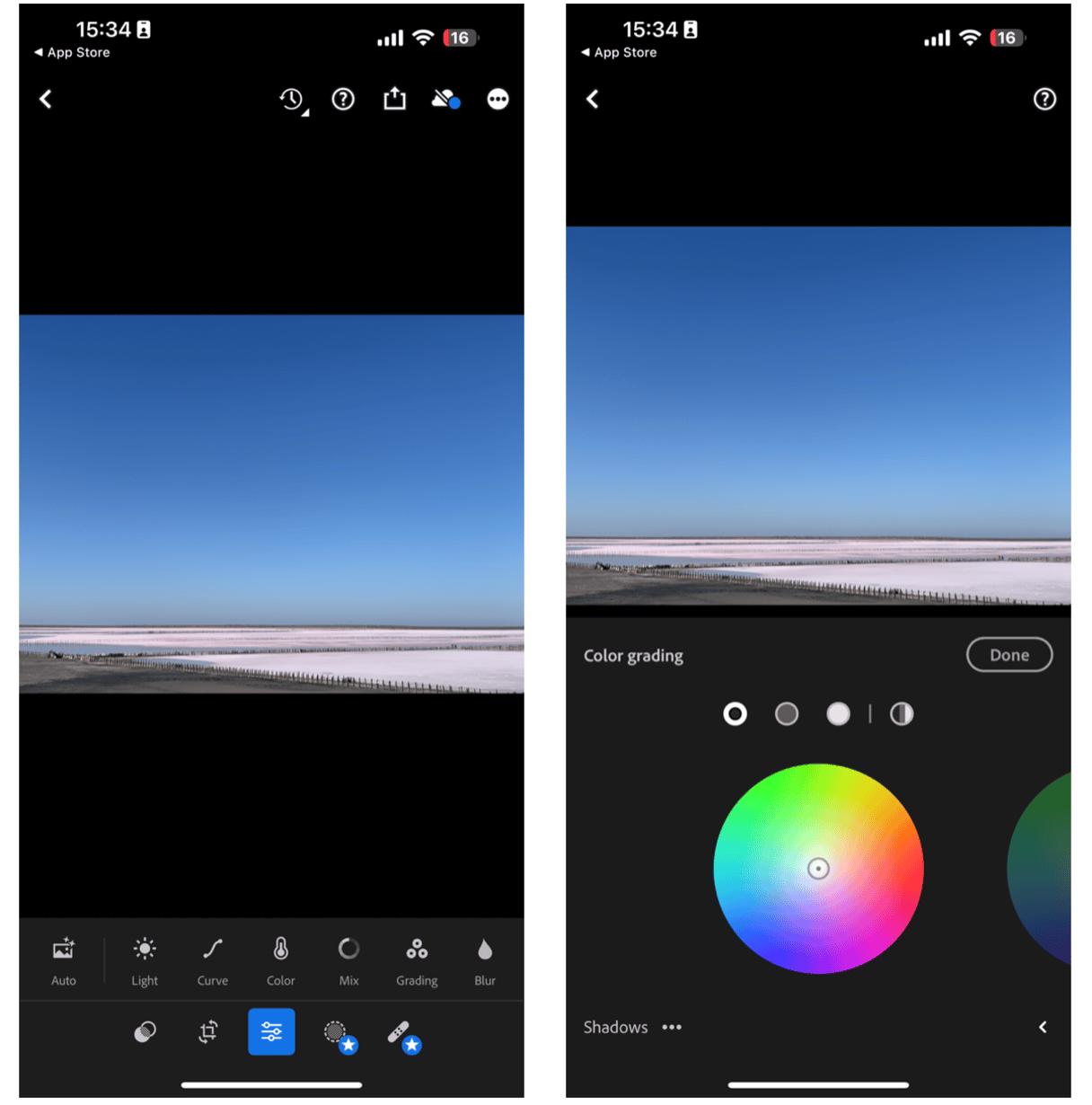The height and width of the screenshot is (1105, 1092).
Task: Open the Blur tool
Action: [x=485, y=961]
